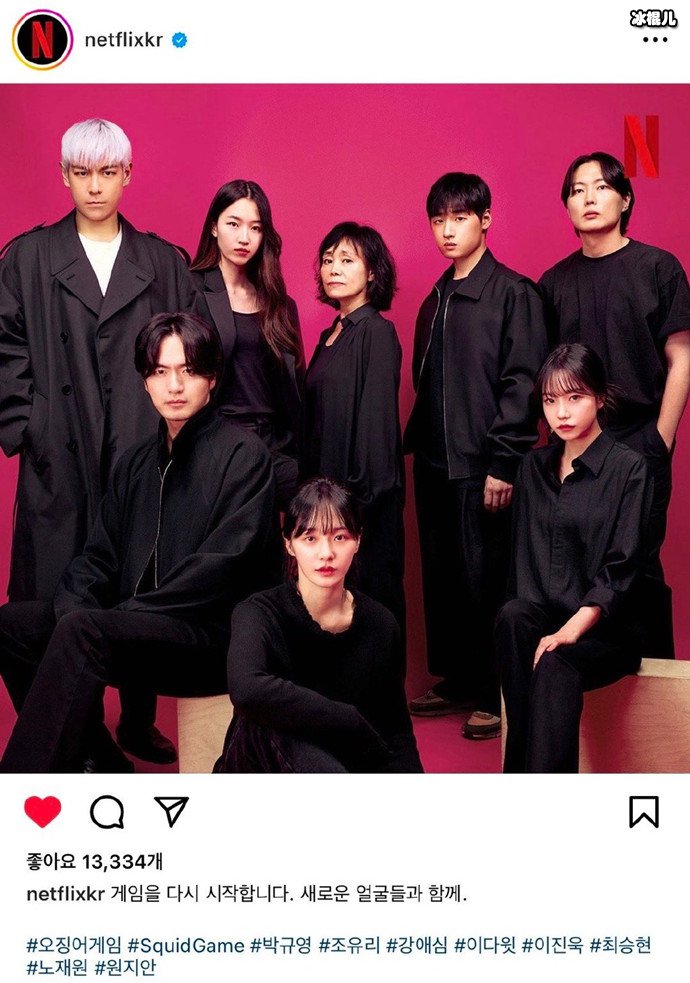Open the #박규영 hashtag
This screenshot has height=983, width=690.
pos(281,945)
